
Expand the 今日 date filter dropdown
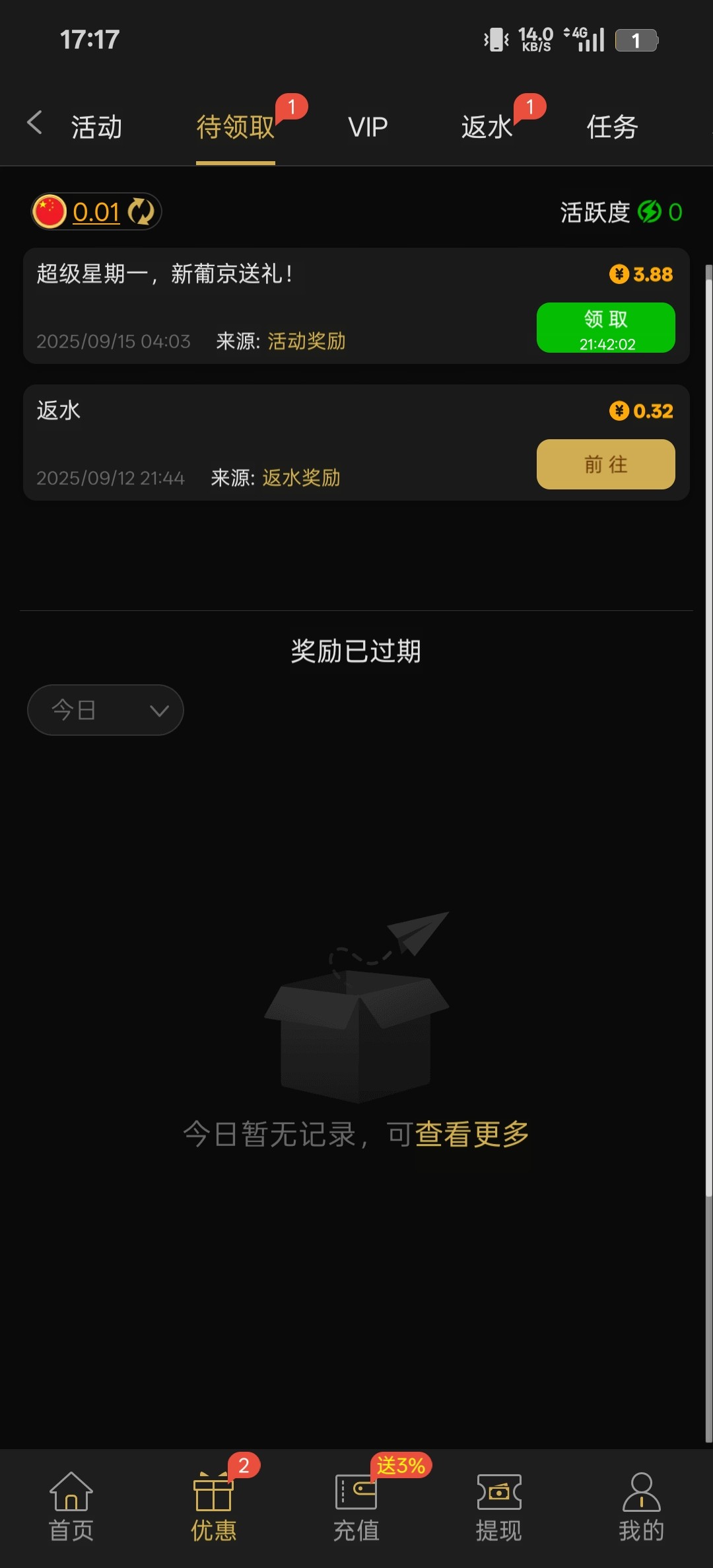click(x=106, y=709)
